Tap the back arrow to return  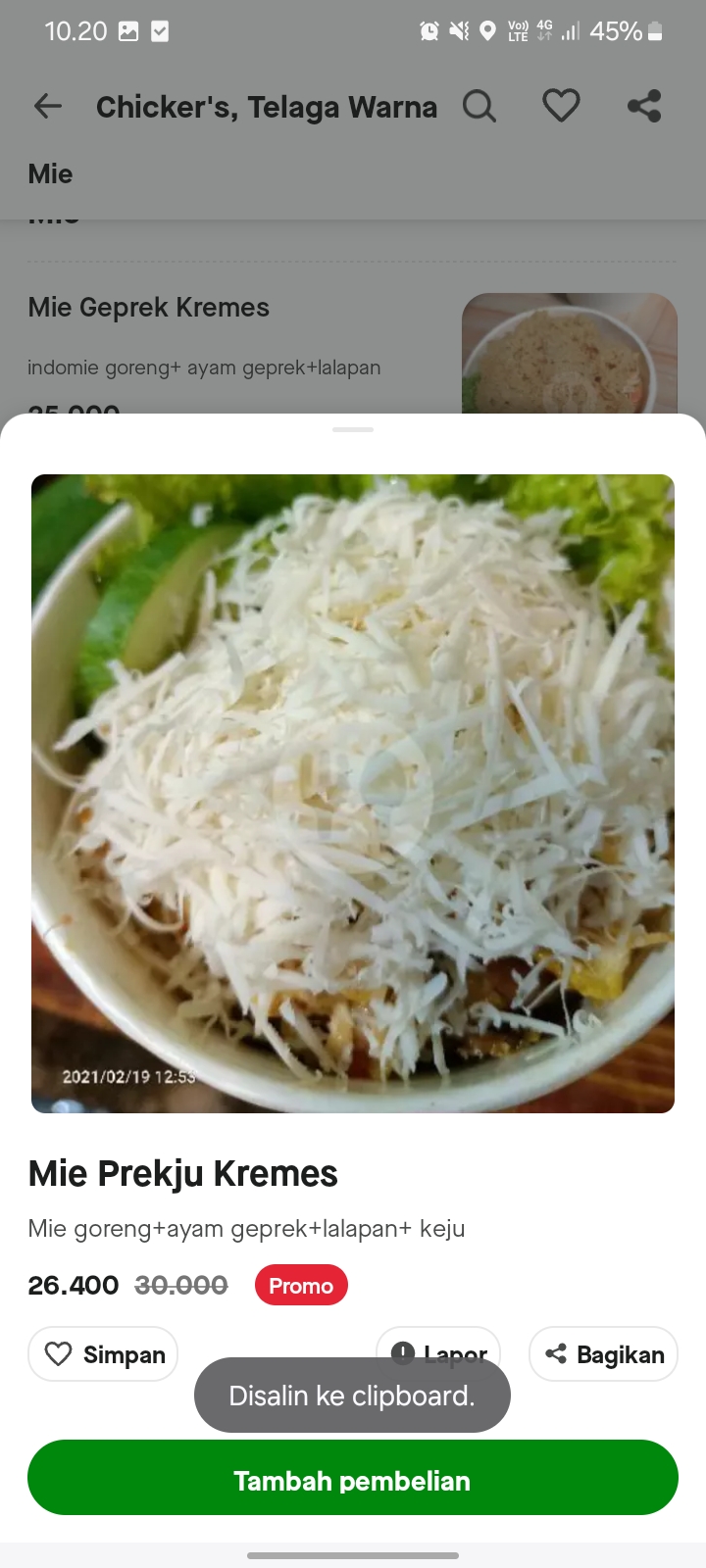47,106
